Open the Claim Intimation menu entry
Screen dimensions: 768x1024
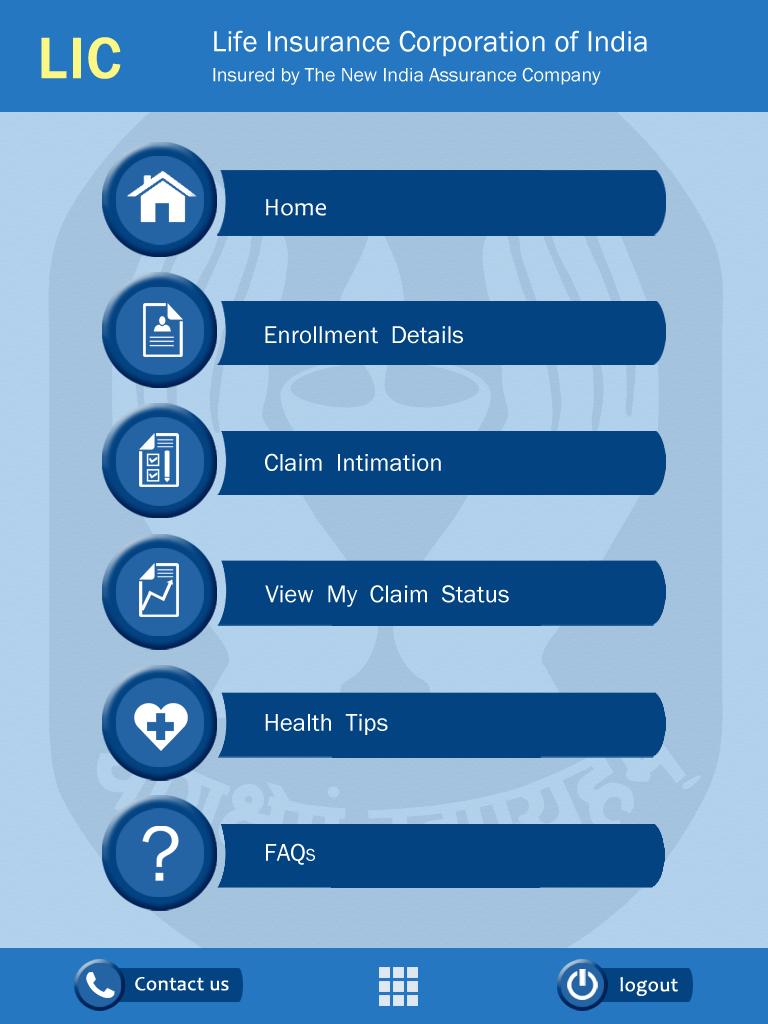point(445,463)
